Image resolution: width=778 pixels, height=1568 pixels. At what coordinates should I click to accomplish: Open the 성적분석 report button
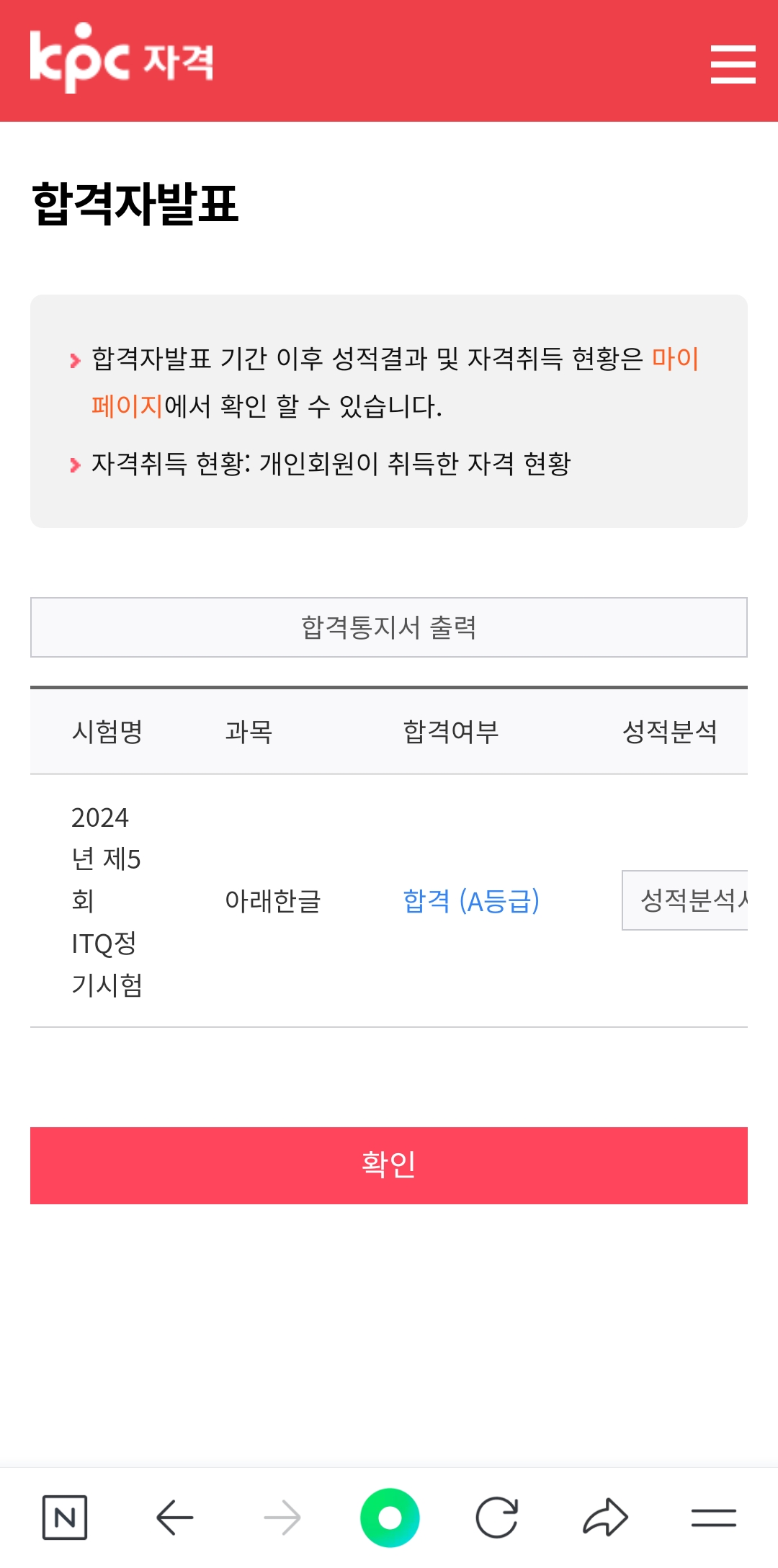point(685,900)
